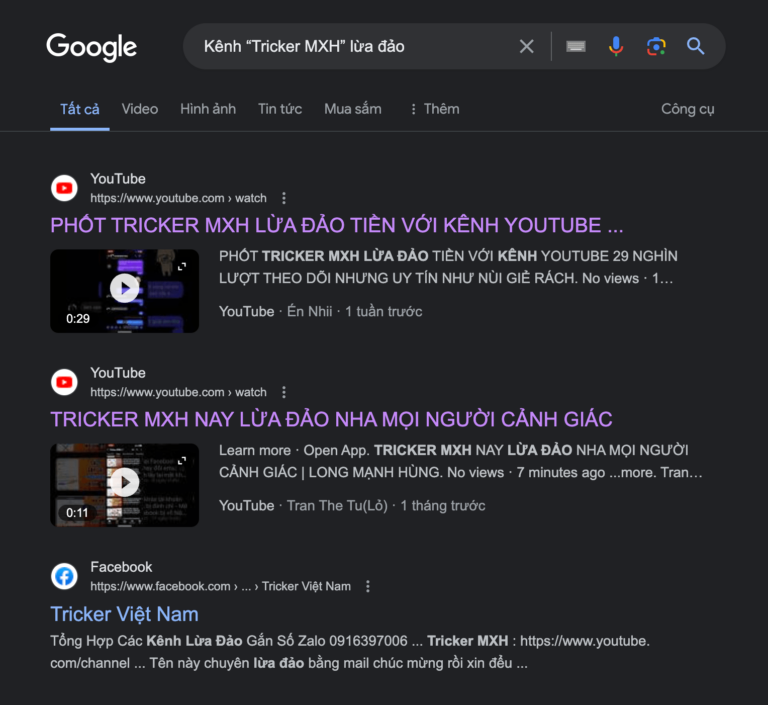
Task: Open result TRICKER MXH NAY LỪA ĐẢO
Action: pyautogui.click(x=331, y=419)
